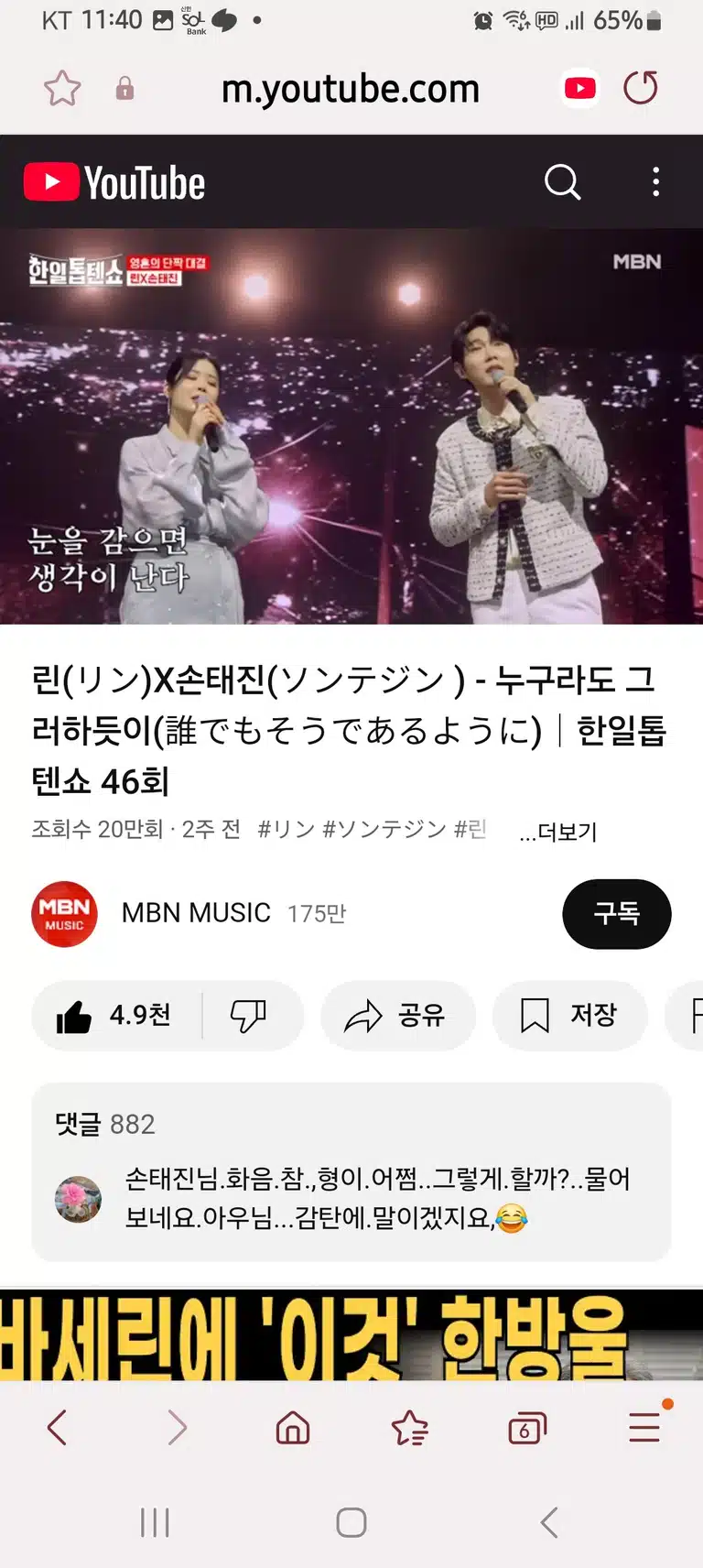Go to the YouTube home logo
This screenshot has width=703, height=1568.
pyautogui.click(x=114, y=182)
